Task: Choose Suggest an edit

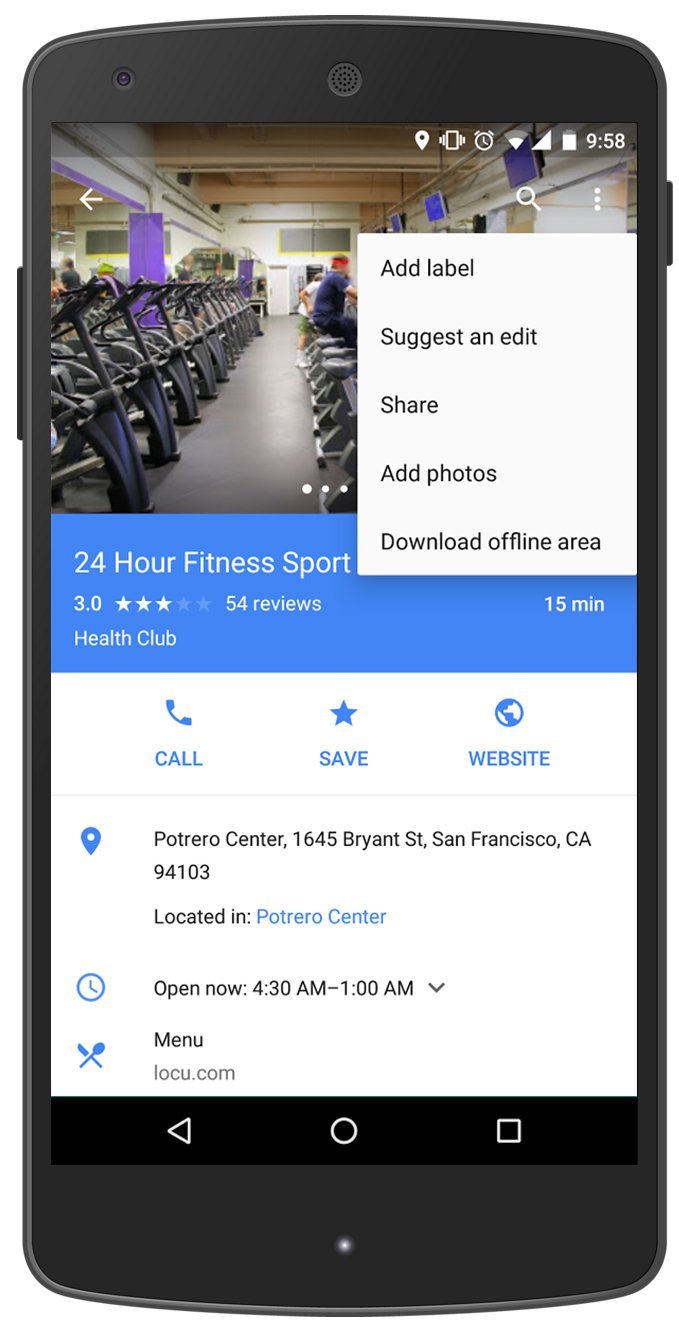Action: click(x=459, y=337)
